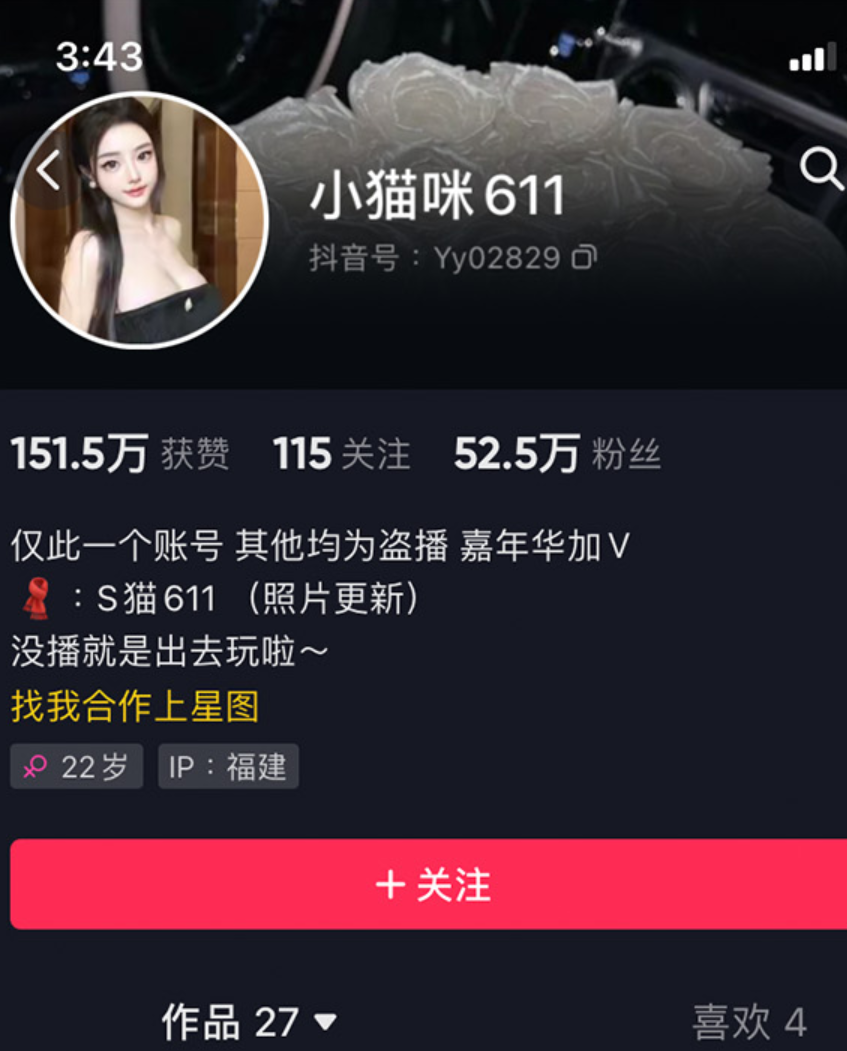Follow with the red 关注 button
The height and width of the screenshot is (1051, 847).
[430, 884]
